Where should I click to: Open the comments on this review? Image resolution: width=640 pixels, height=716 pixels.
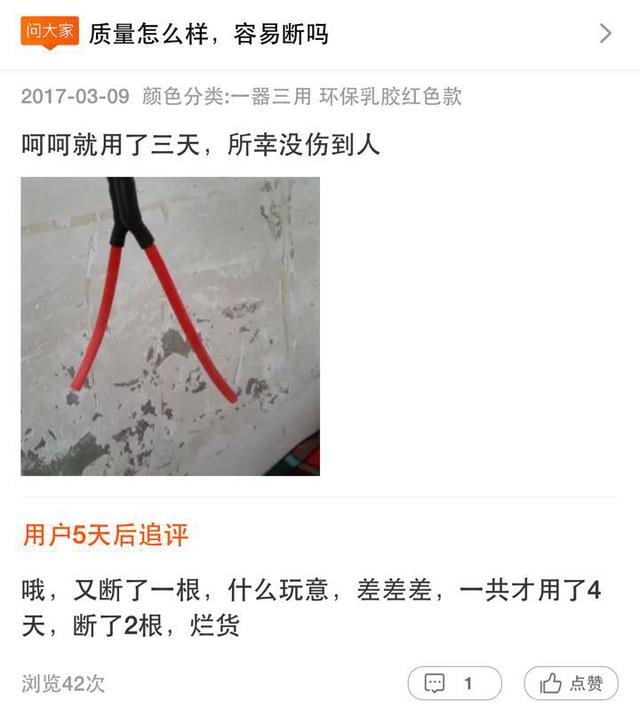pyautogui.click(x=453, y=684)
